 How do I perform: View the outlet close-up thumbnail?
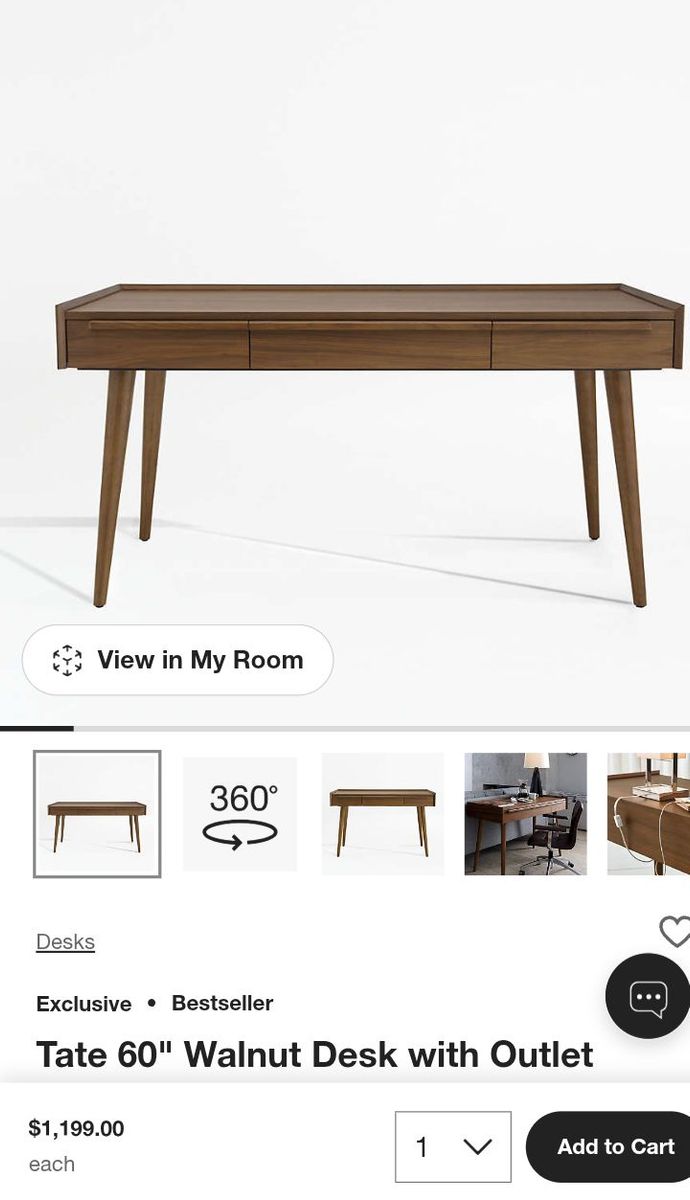648,814
